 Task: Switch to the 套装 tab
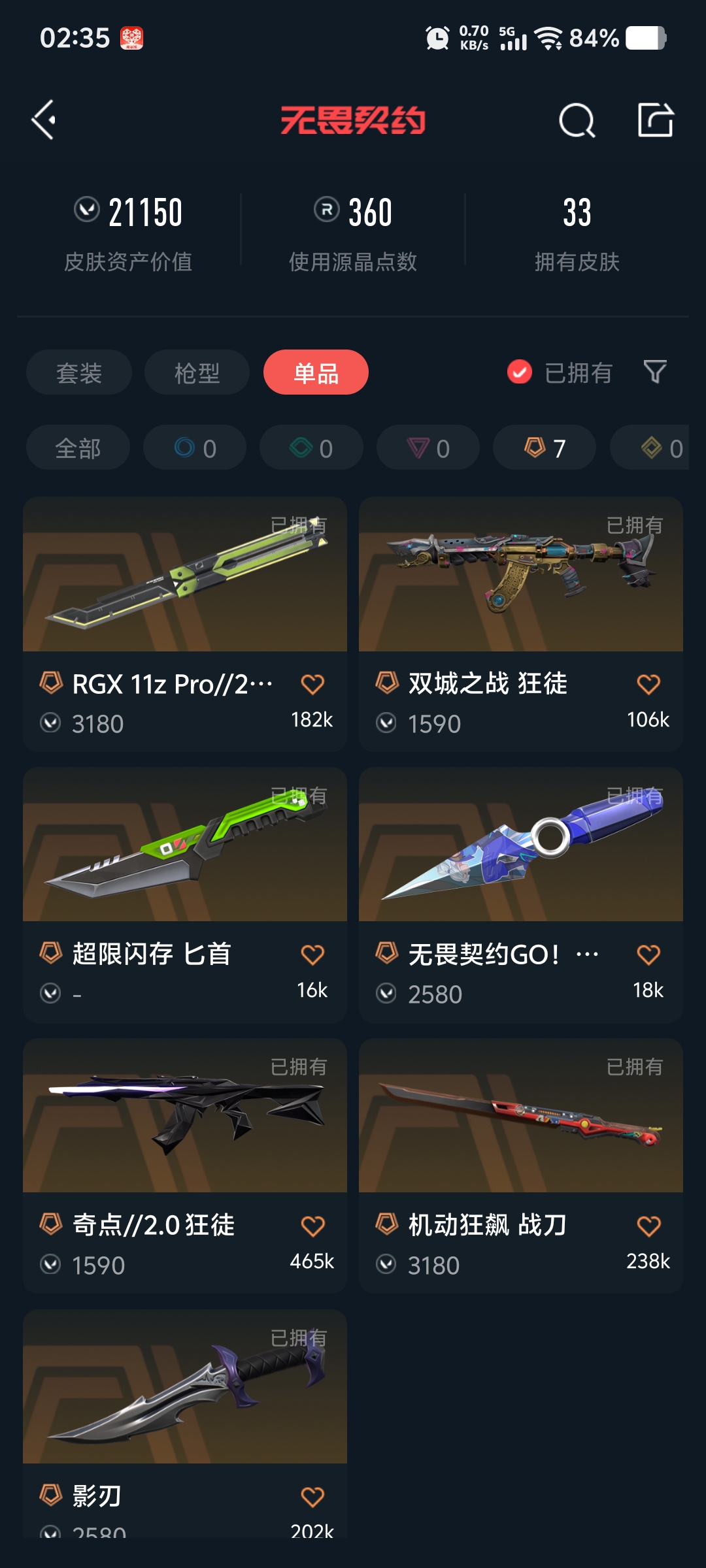[79, 372]
